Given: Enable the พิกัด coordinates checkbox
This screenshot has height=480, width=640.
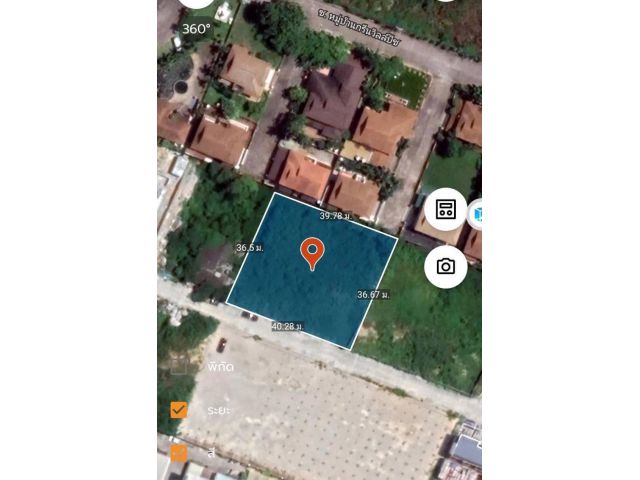Looking at the screenshot, I should 179,366.
